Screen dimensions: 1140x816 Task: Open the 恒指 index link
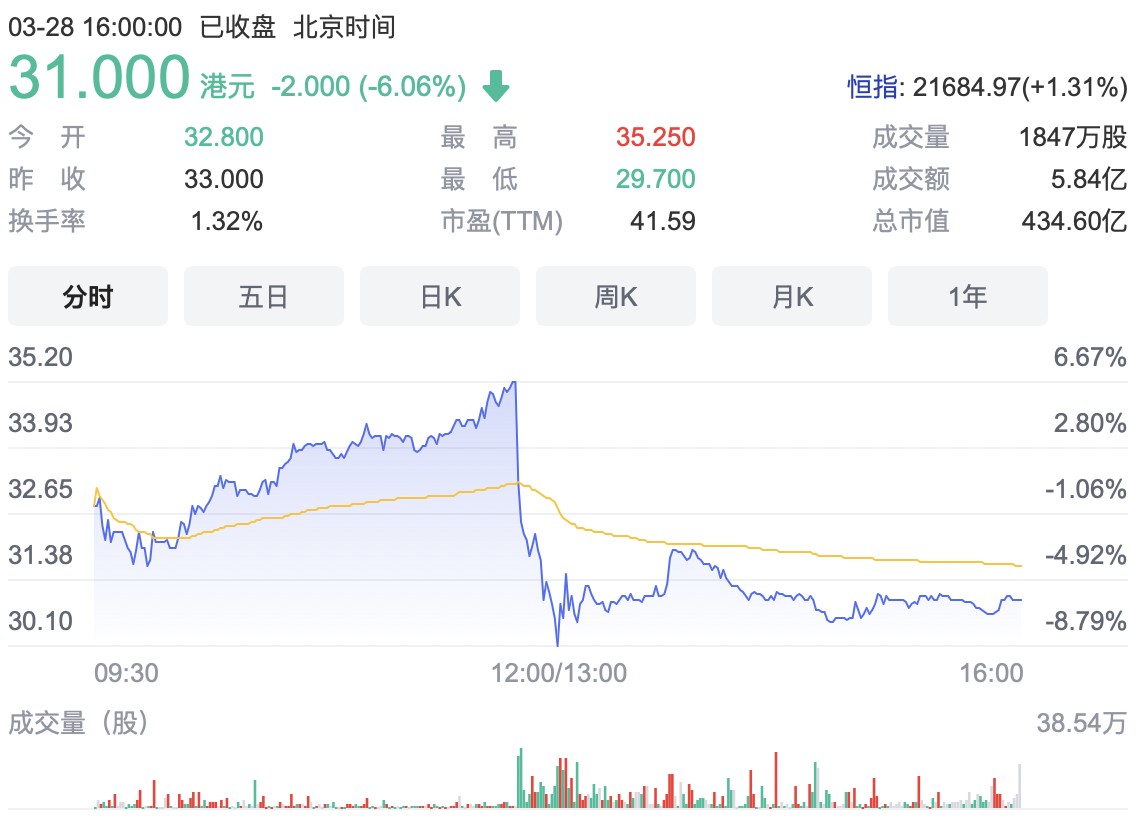tap(872, 88)
